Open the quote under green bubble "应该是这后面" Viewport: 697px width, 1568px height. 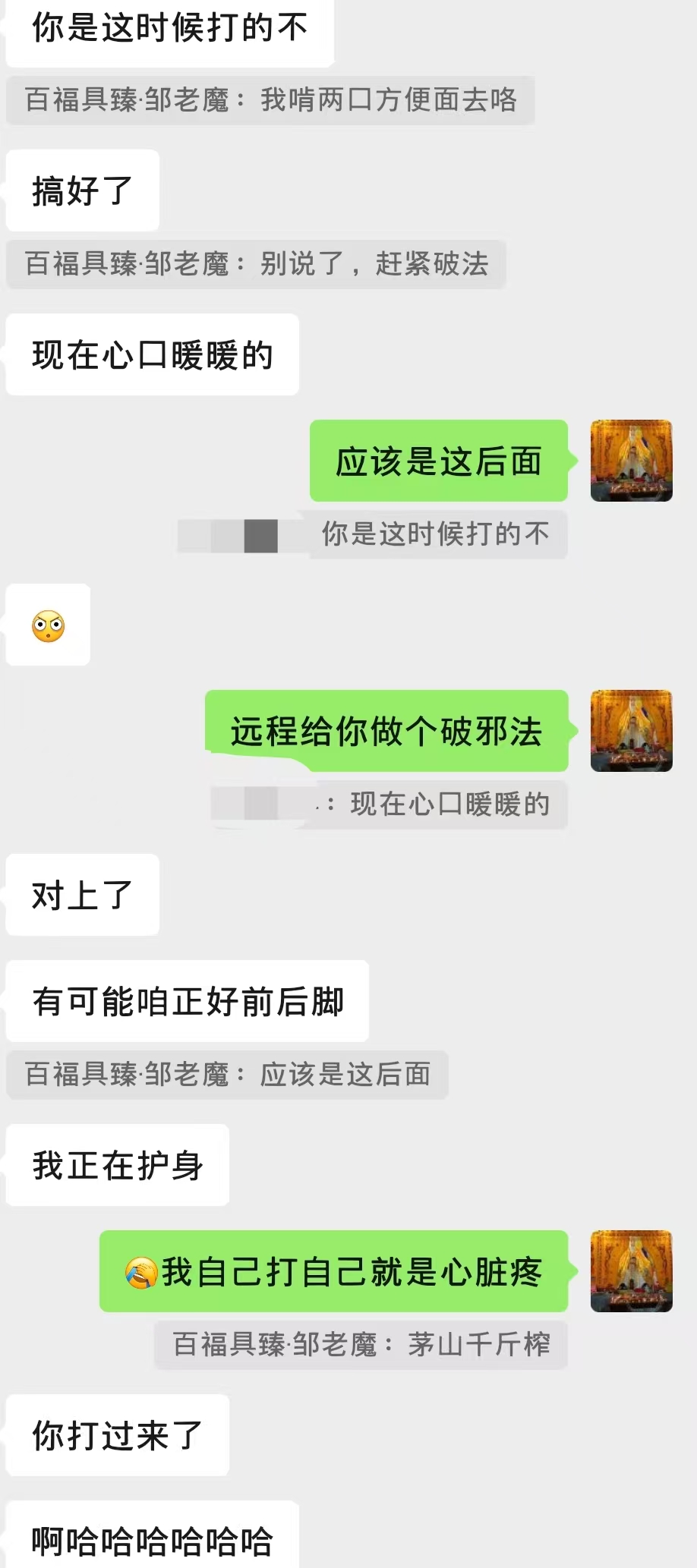(x=435, y=534)
